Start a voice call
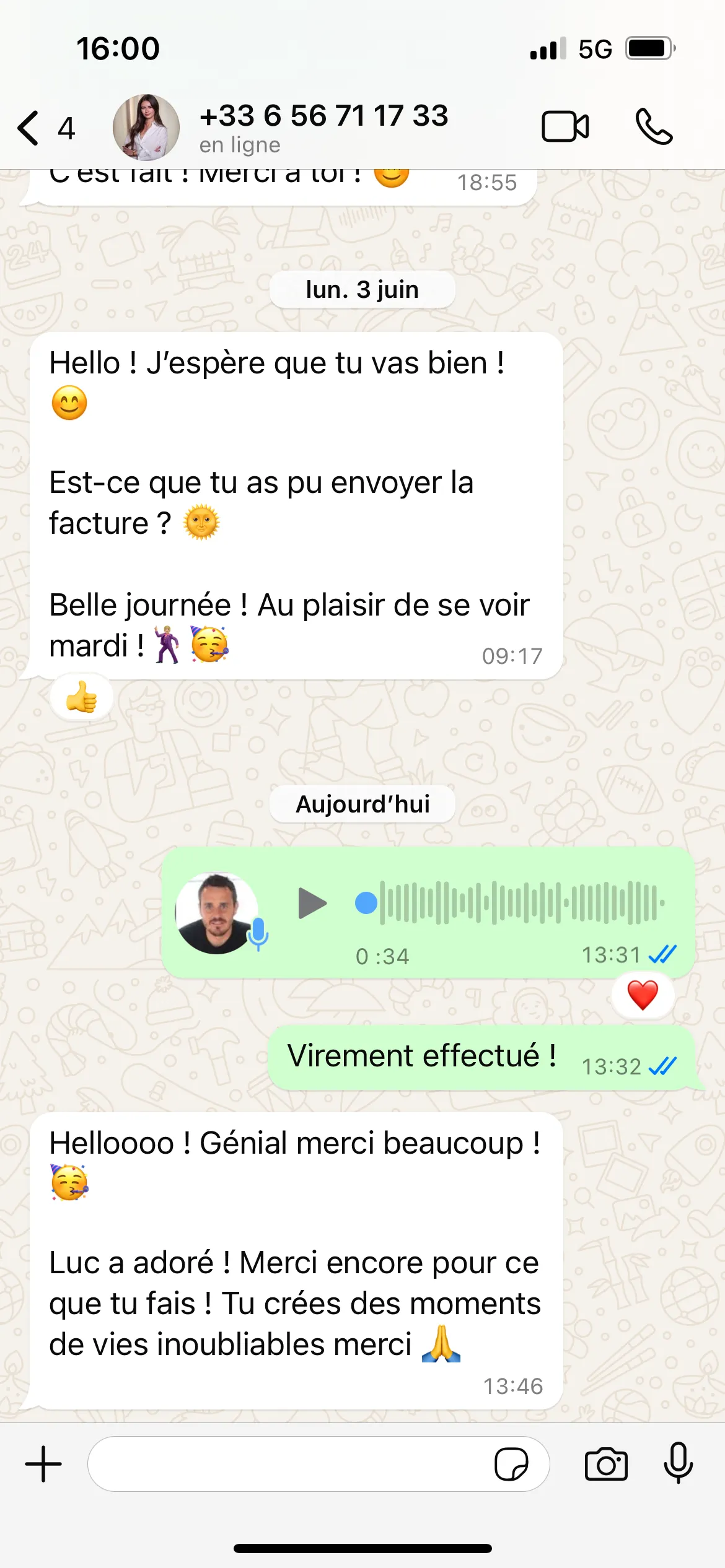The height and width of the screenshot is (1568, 725). tap(654, 127)
